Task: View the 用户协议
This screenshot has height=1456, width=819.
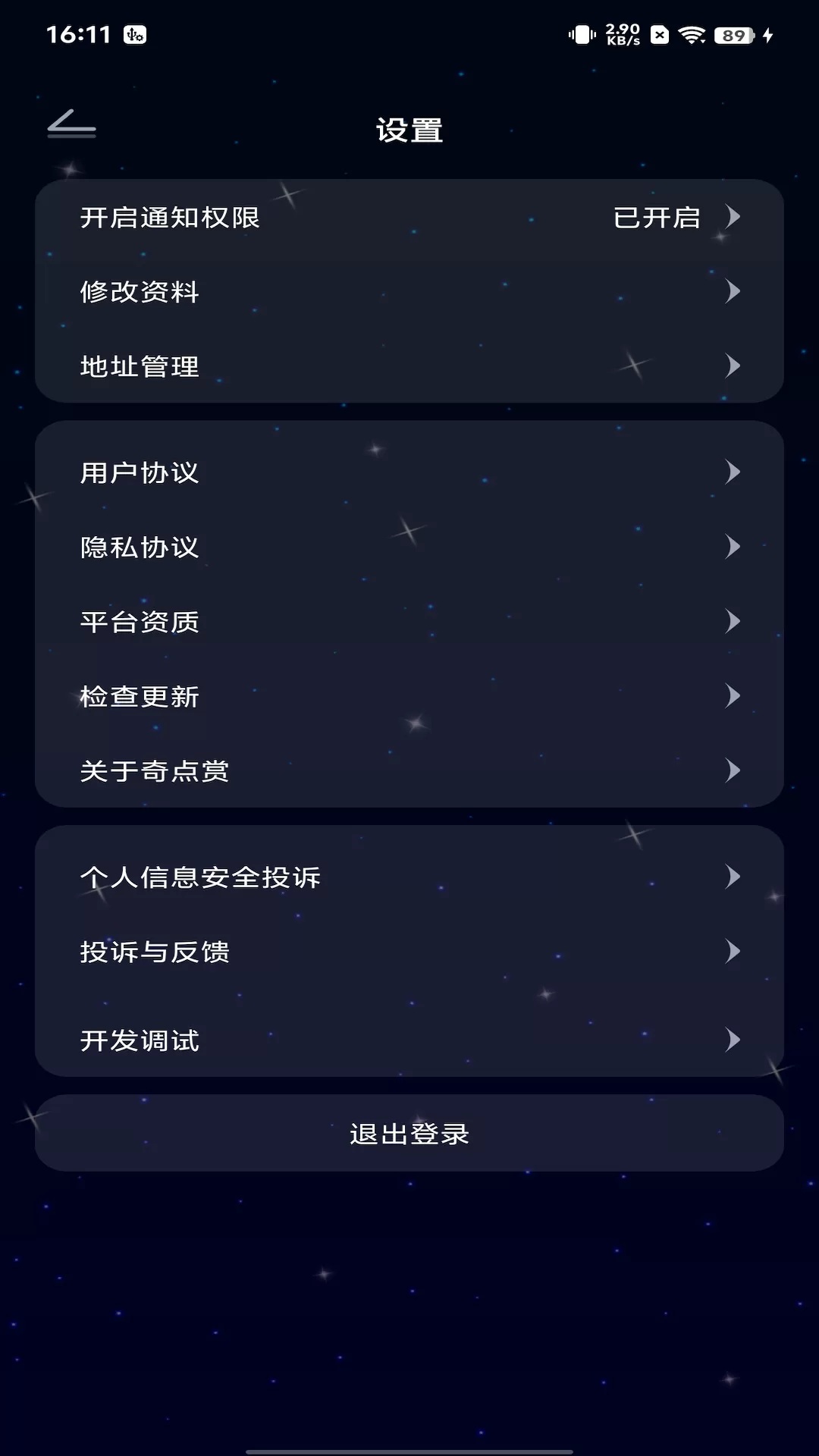Action: tap(409, 472)
